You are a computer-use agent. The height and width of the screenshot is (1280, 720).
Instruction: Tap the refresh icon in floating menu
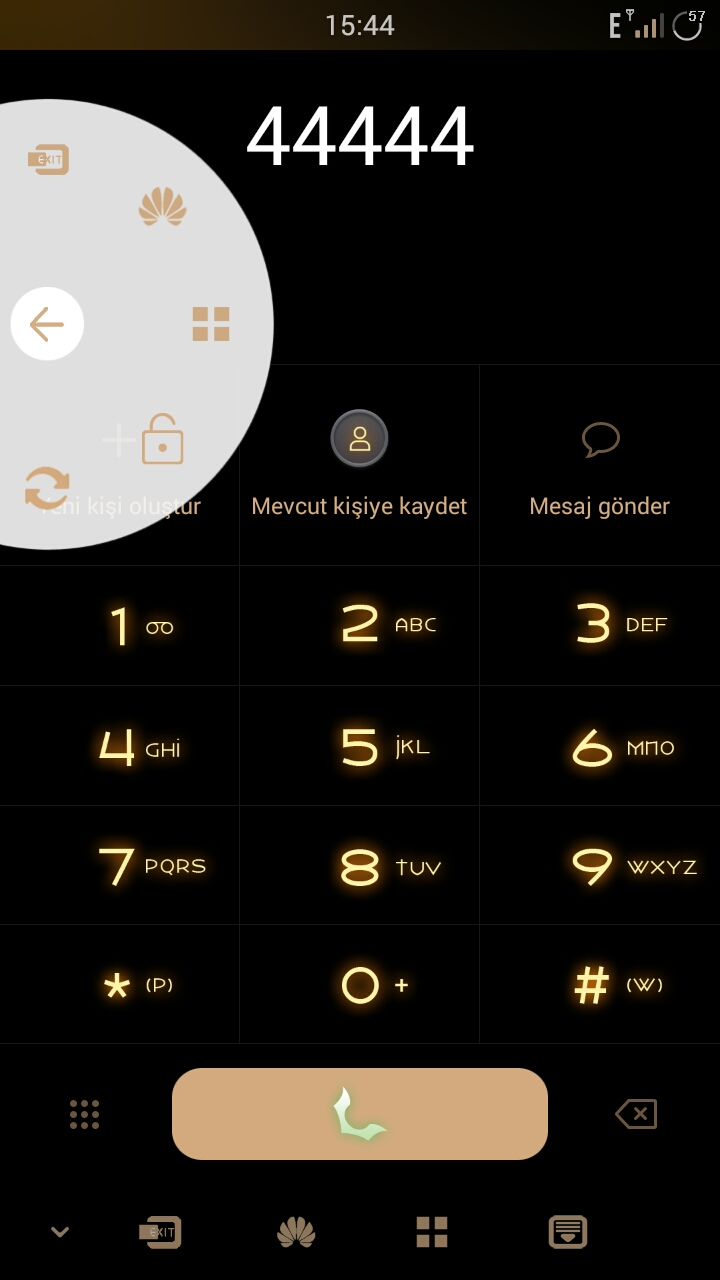47,488
